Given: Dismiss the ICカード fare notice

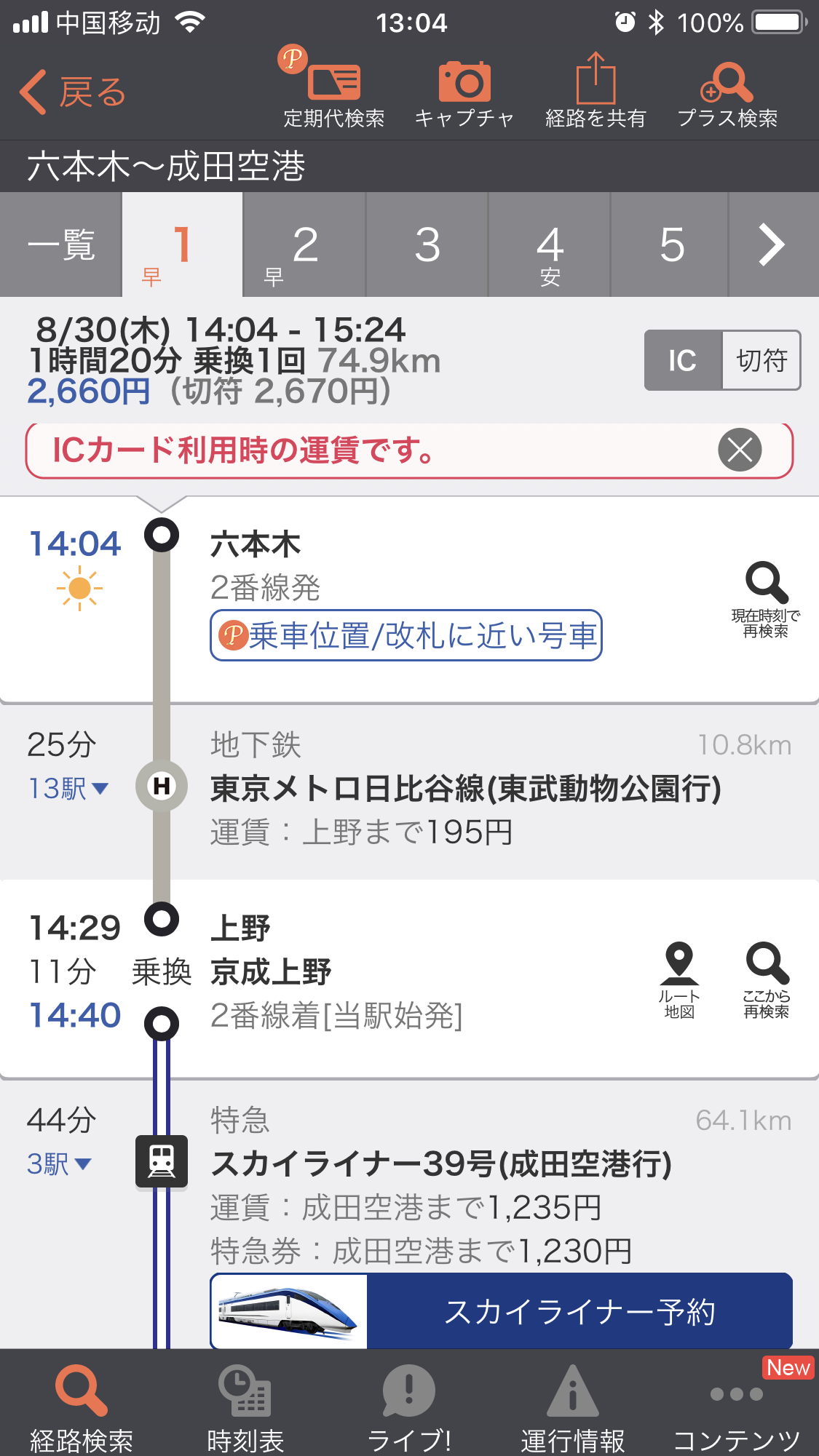Looking at the screenshot, I should click(740, 450).
